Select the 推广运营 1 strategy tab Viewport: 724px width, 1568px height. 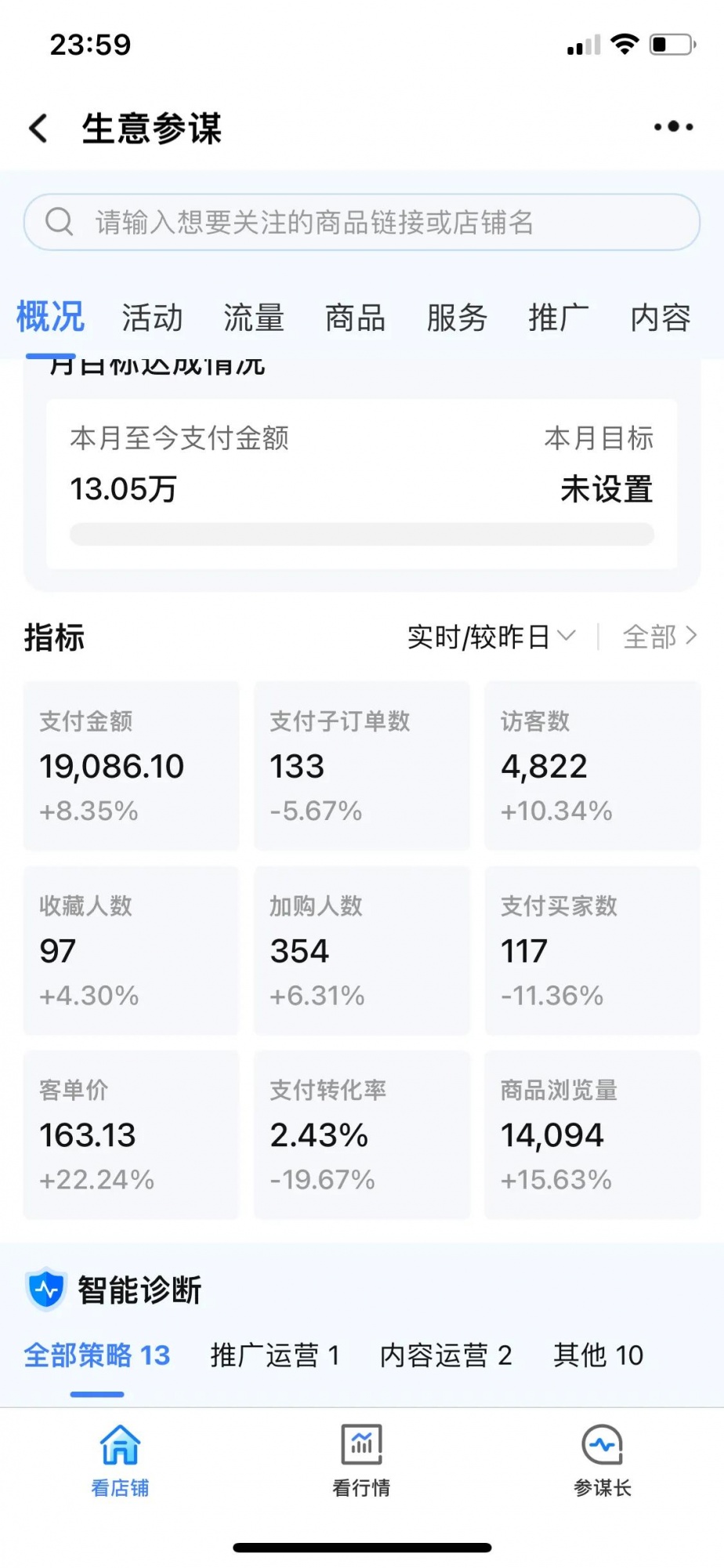(275, 1356)
